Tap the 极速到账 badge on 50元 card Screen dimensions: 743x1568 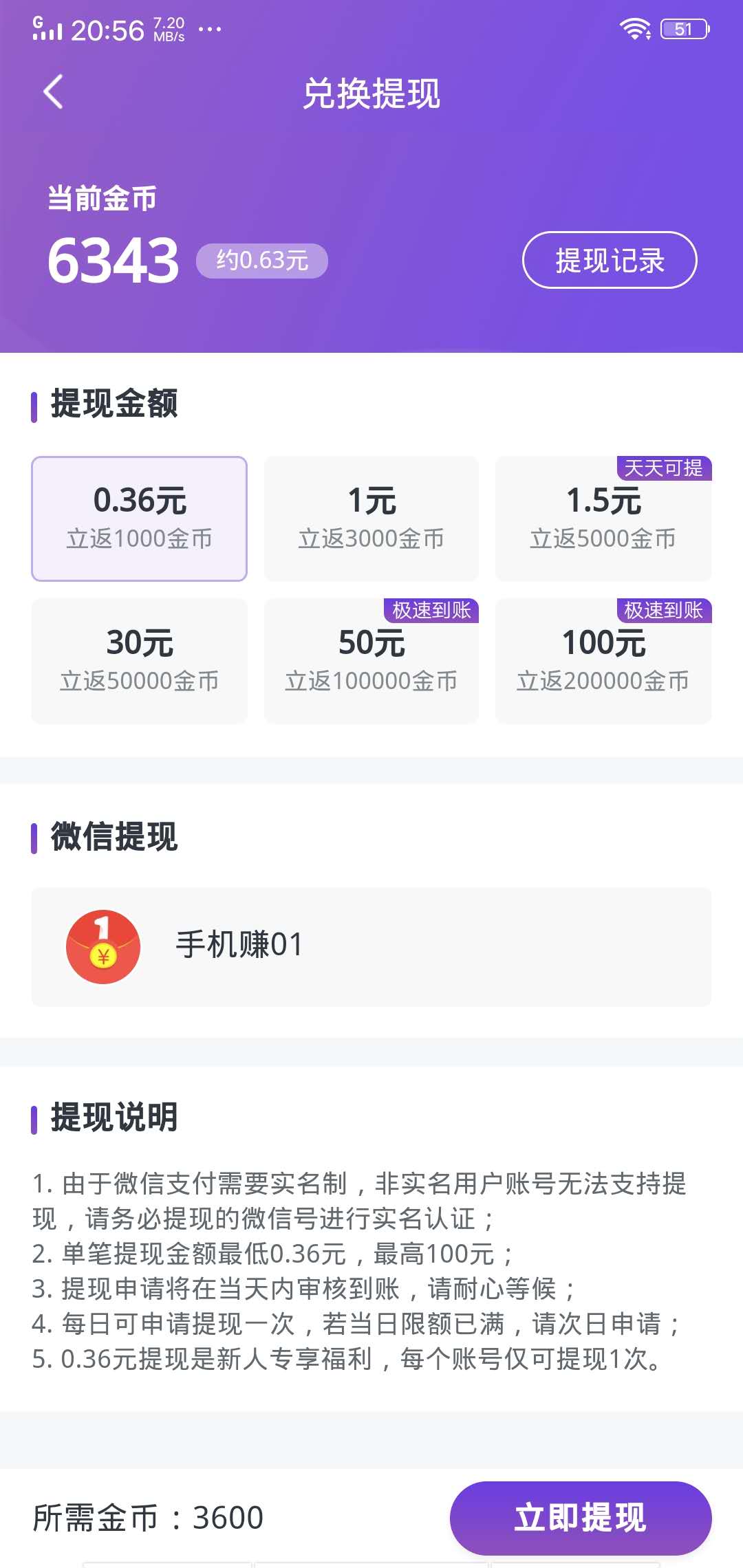432,611
